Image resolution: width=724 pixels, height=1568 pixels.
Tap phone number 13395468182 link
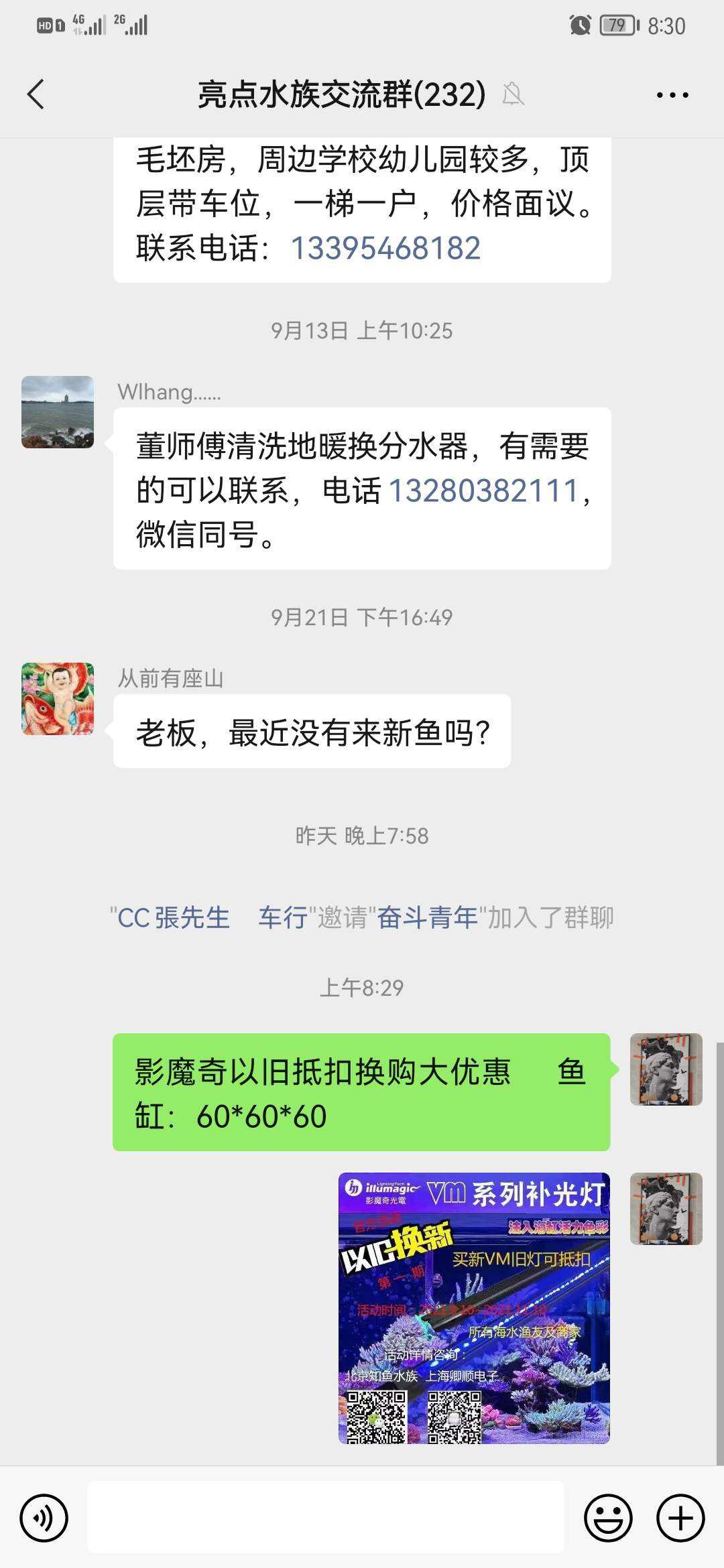point(385,249)
